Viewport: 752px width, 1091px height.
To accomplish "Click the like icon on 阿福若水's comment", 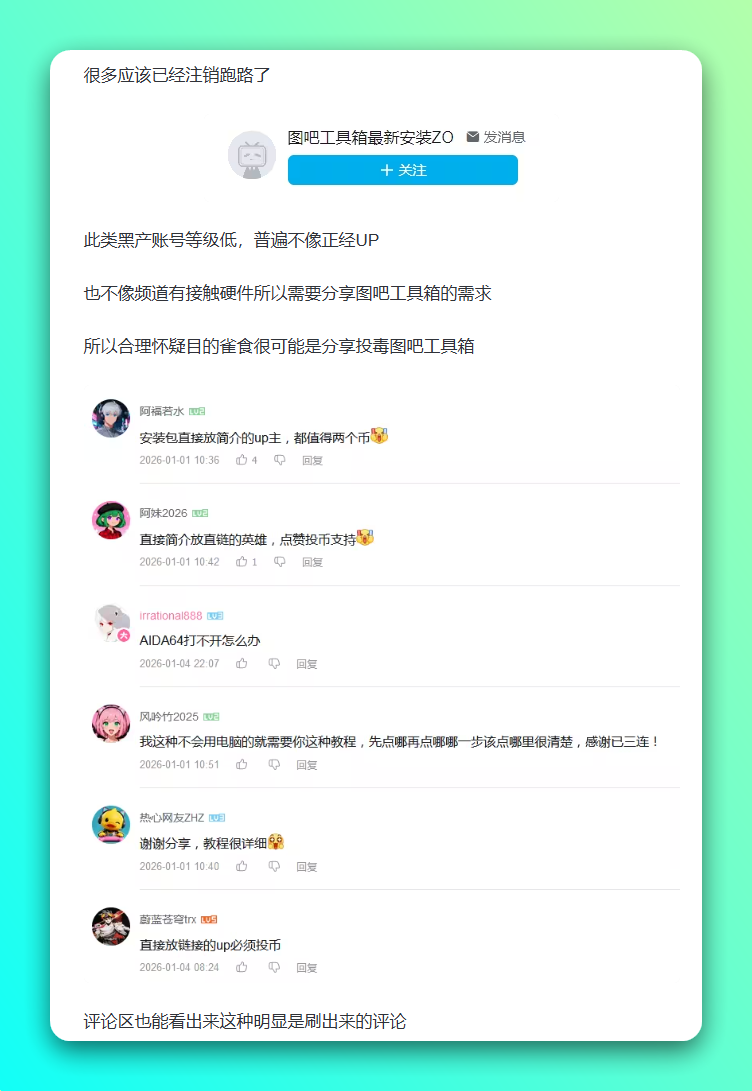I will coord(241,460).
